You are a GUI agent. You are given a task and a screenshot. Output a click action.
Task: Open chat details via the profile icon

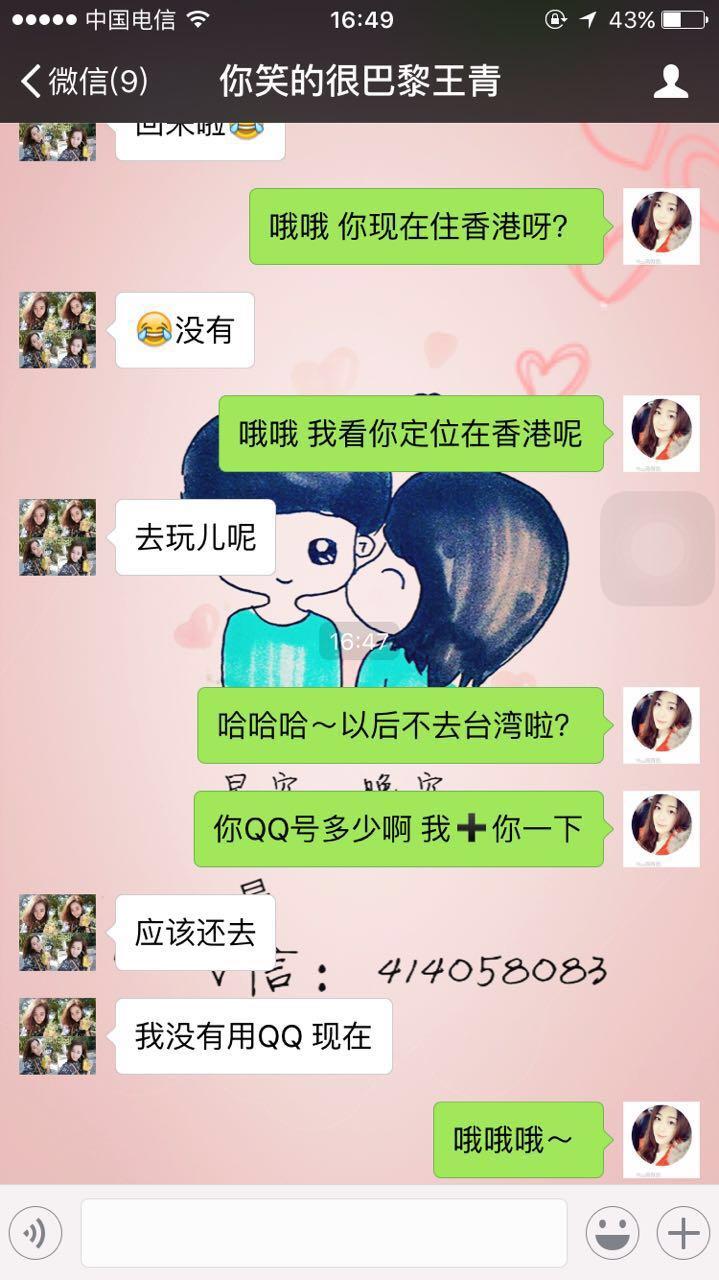[x=670, y=82]
